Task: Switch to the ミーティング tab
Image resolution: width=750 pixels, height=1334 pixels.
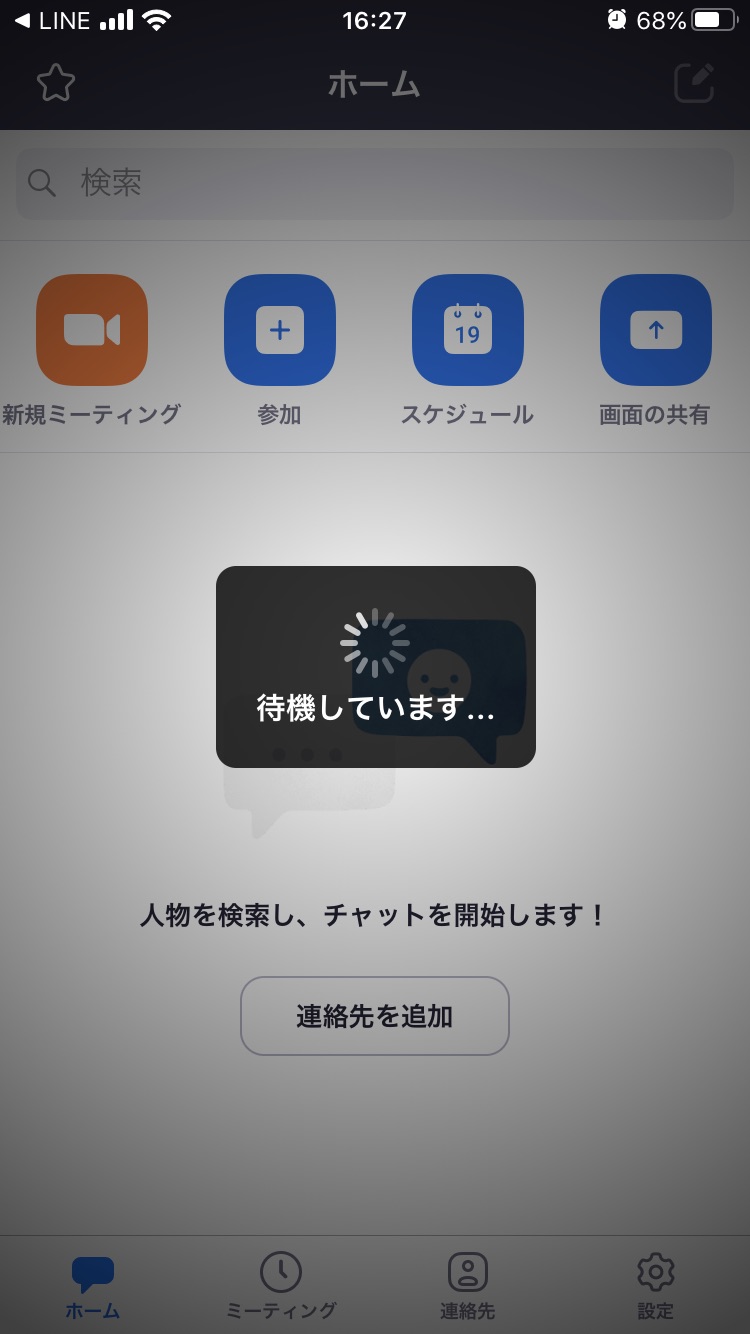Action: click(x=281, y=1286)
